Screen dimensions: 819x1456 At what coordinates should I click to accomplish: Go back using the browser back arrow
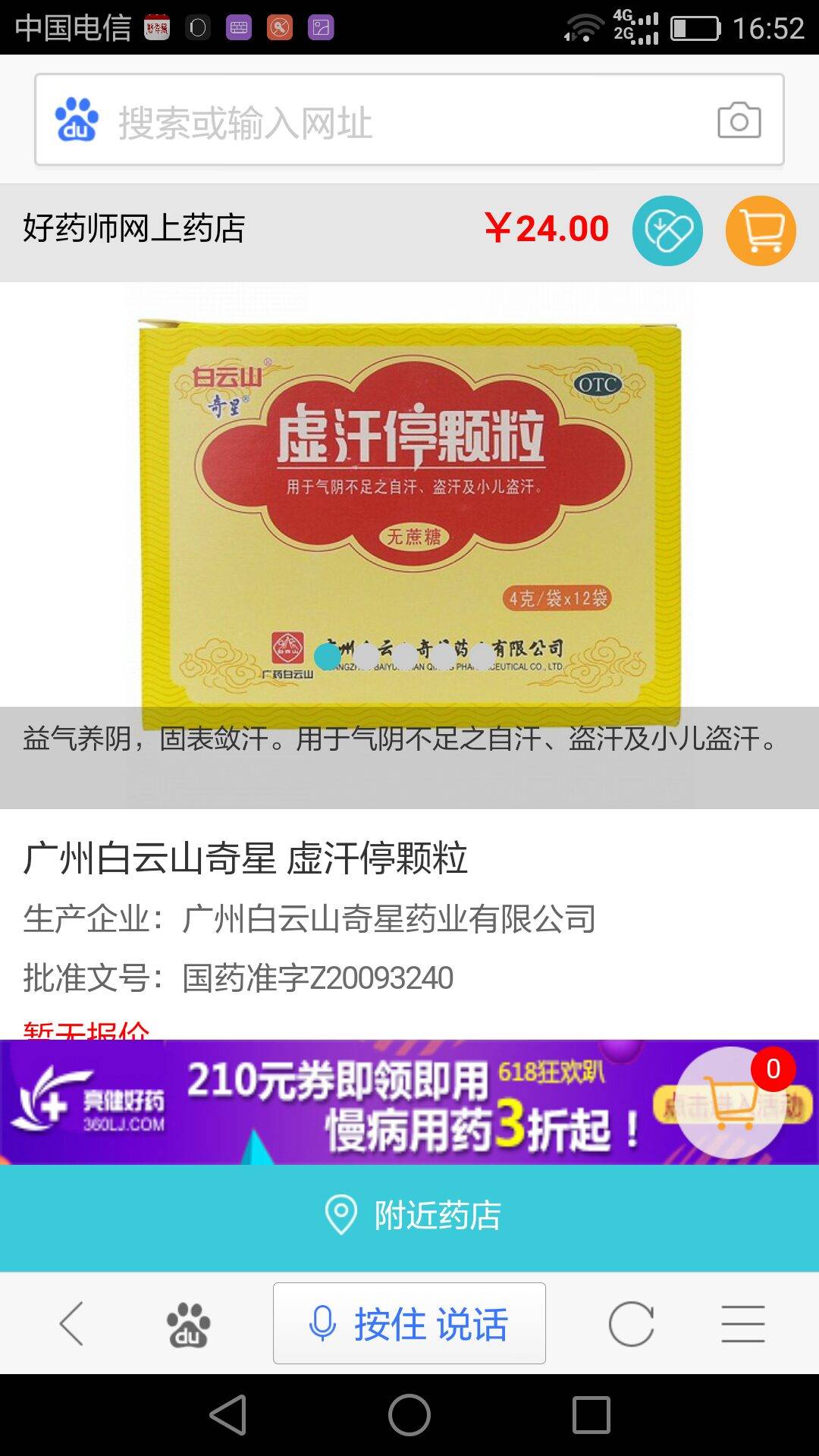[x=72, y=1324]
